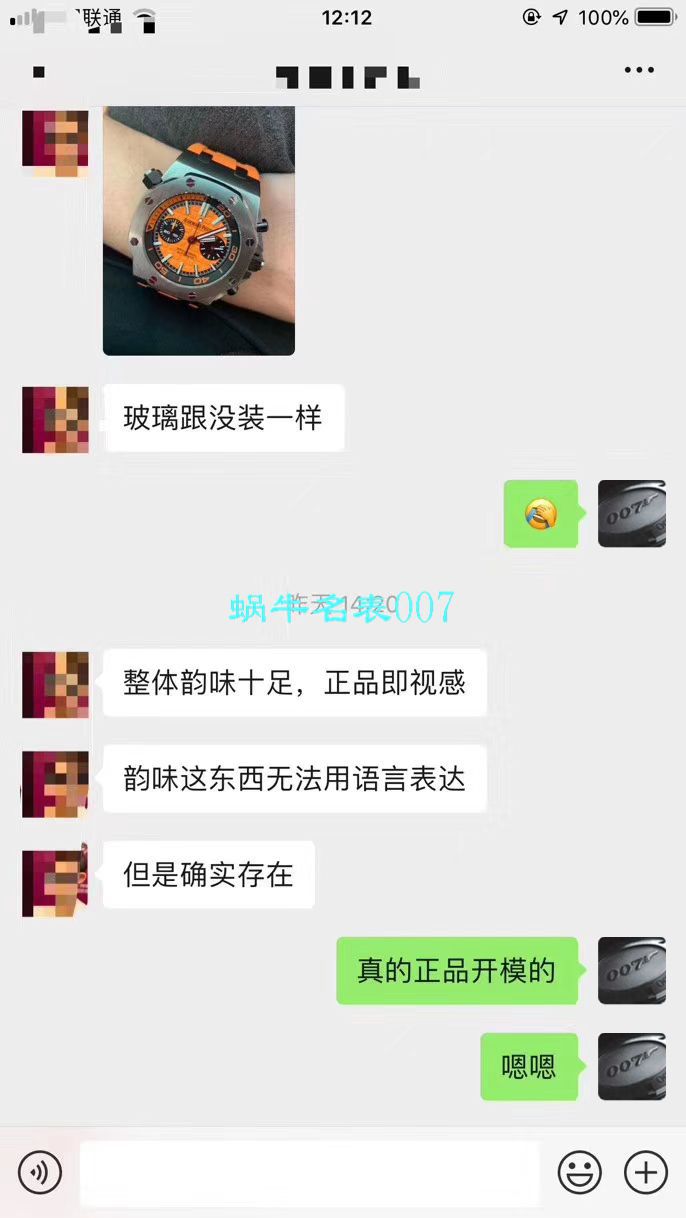Tap the back button in the top left

click(38, 72)
